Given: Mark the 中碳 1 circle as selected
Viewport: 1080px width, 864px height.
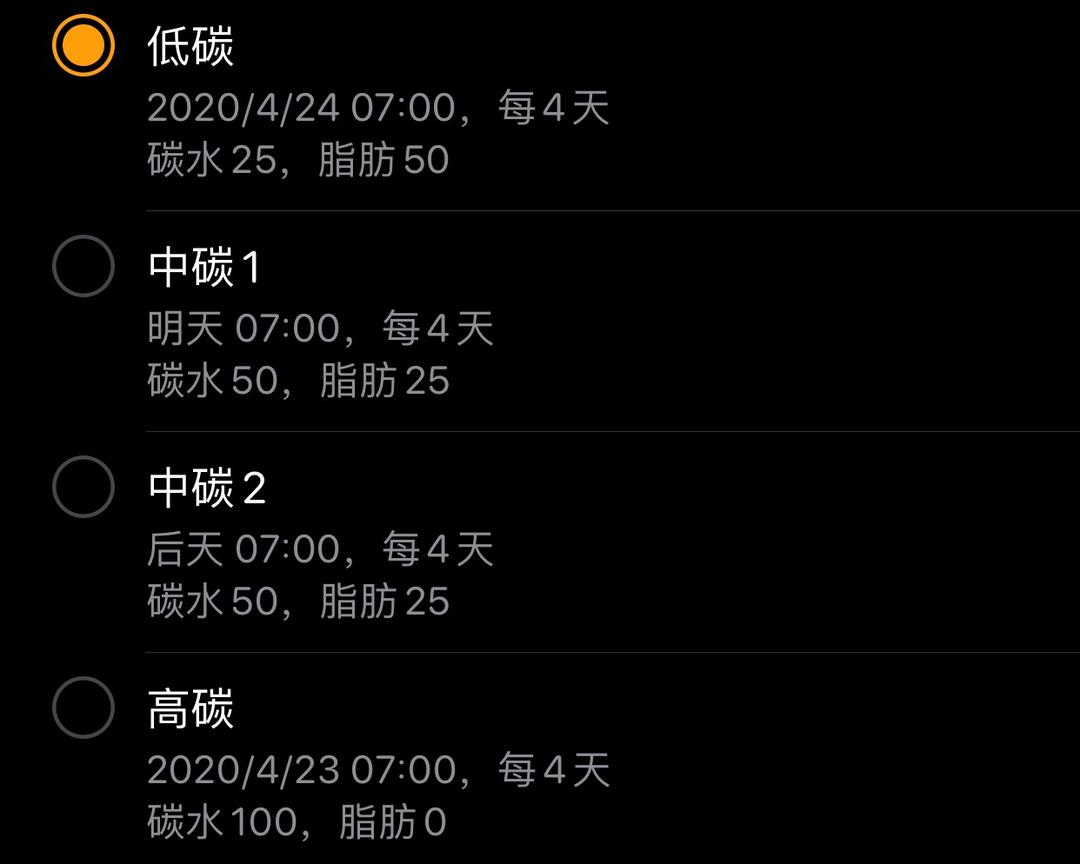Looking at the screenshot, I should pos(83,267).
